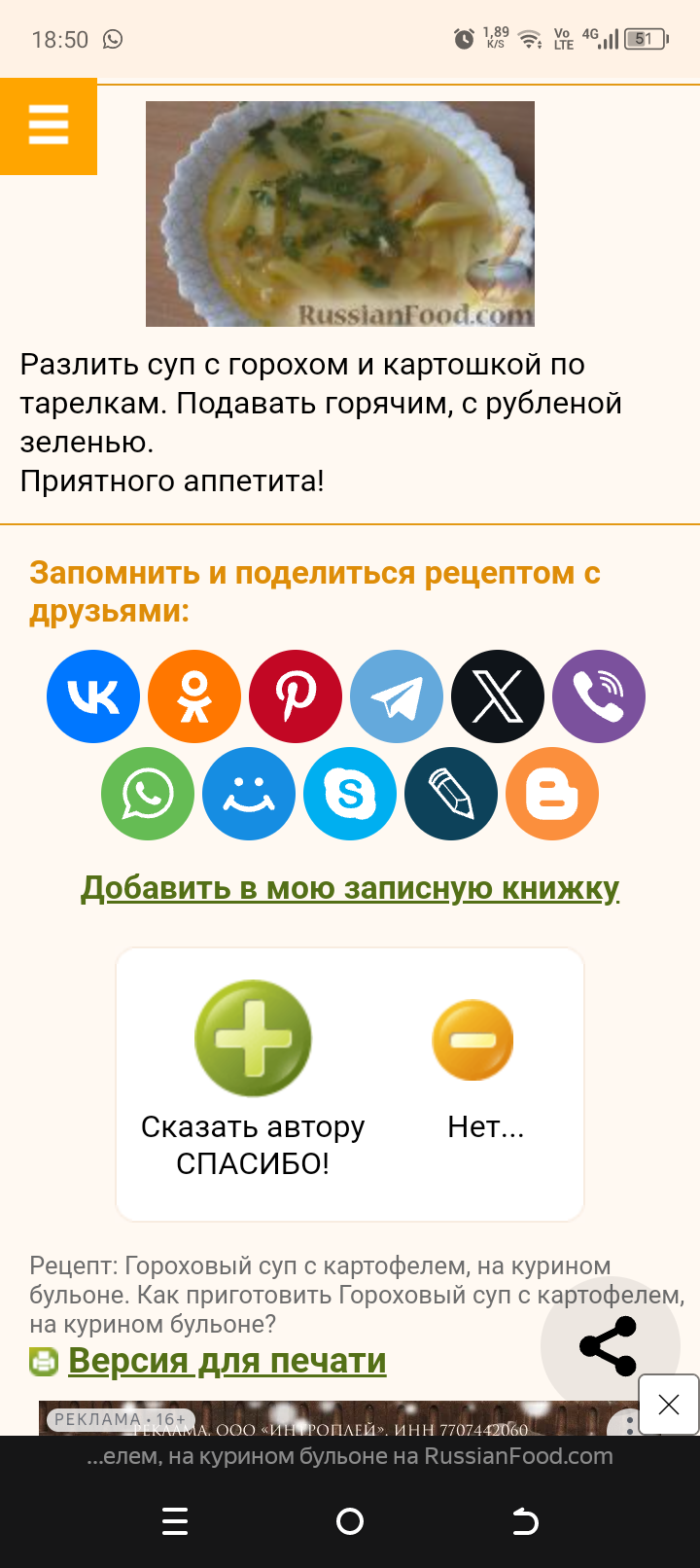
Task: Send recipe through WhatsApp
Action: tap(148, 794)
